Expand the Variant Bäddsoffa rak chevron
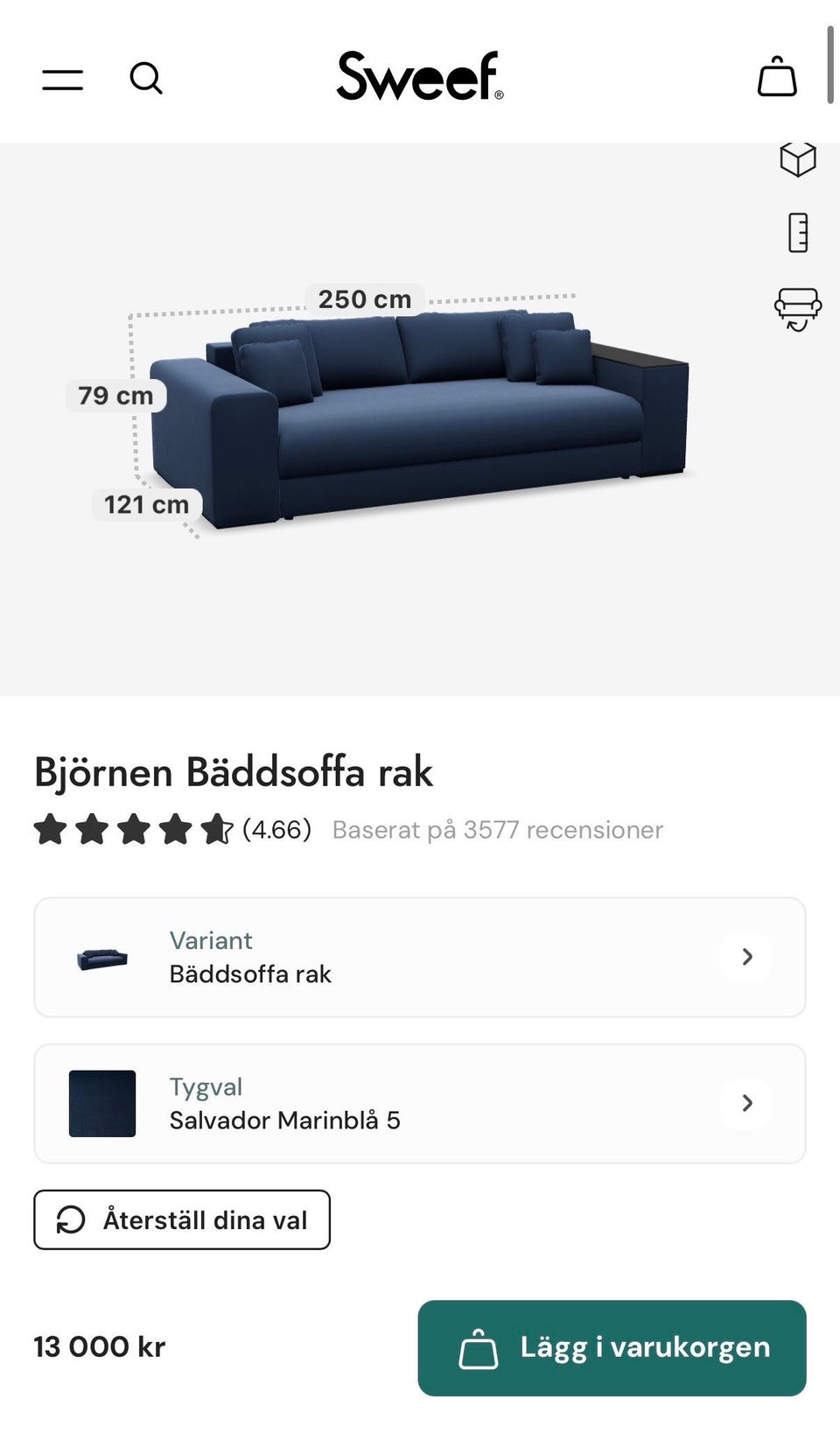 (746, 957)
